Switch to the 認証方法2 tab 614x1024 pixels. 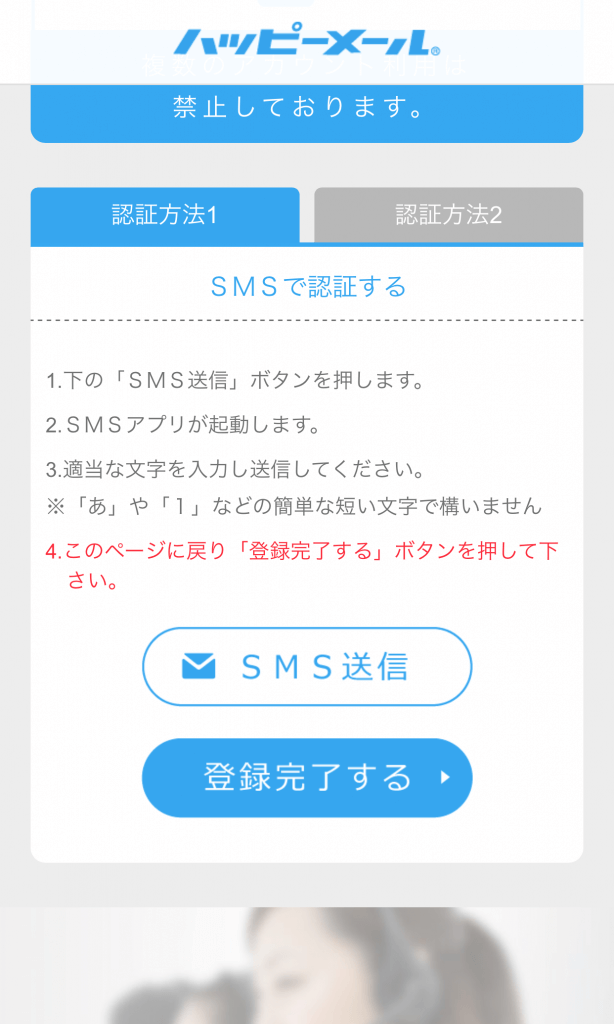[x=448, y=214]
